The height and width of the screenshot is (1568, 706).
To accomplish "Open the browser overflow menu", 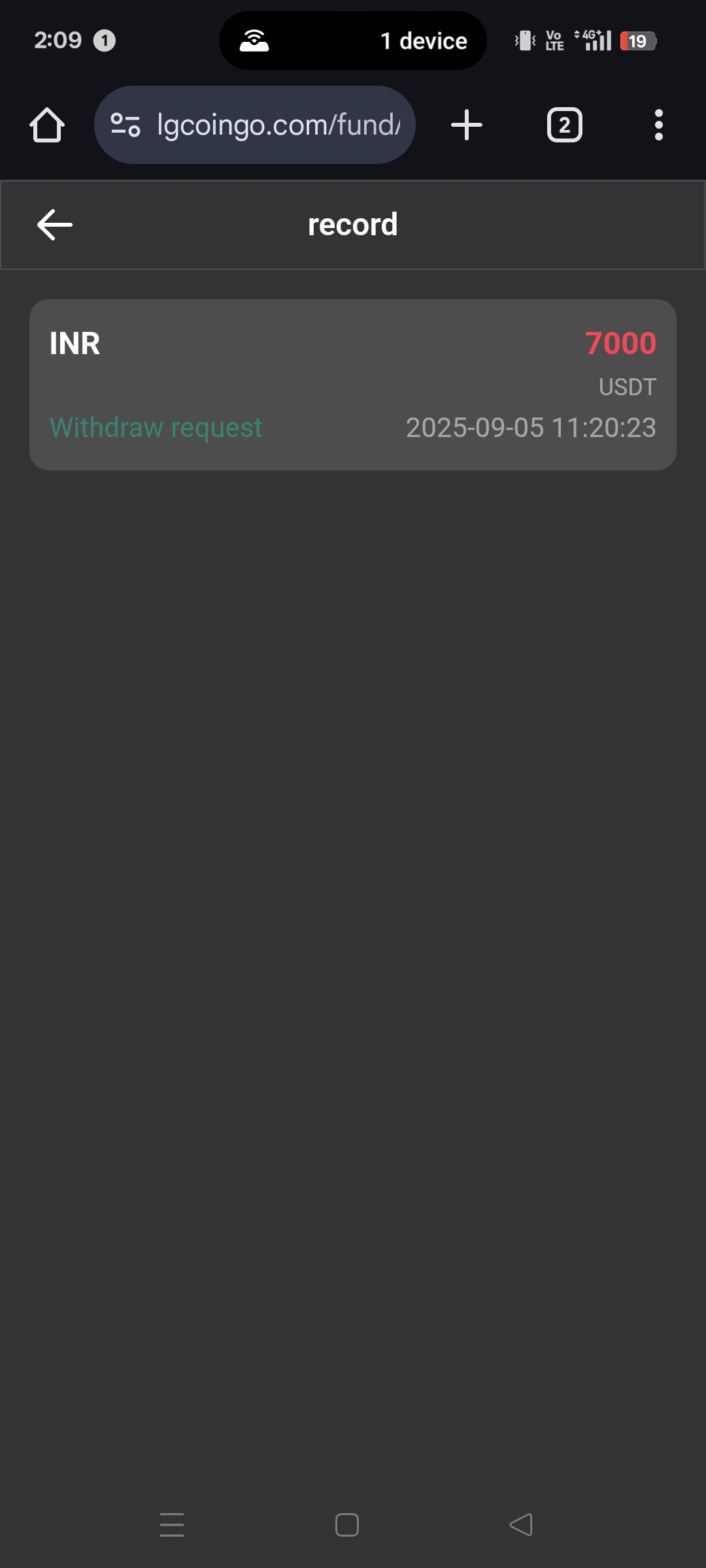I will tap(658, 125).
